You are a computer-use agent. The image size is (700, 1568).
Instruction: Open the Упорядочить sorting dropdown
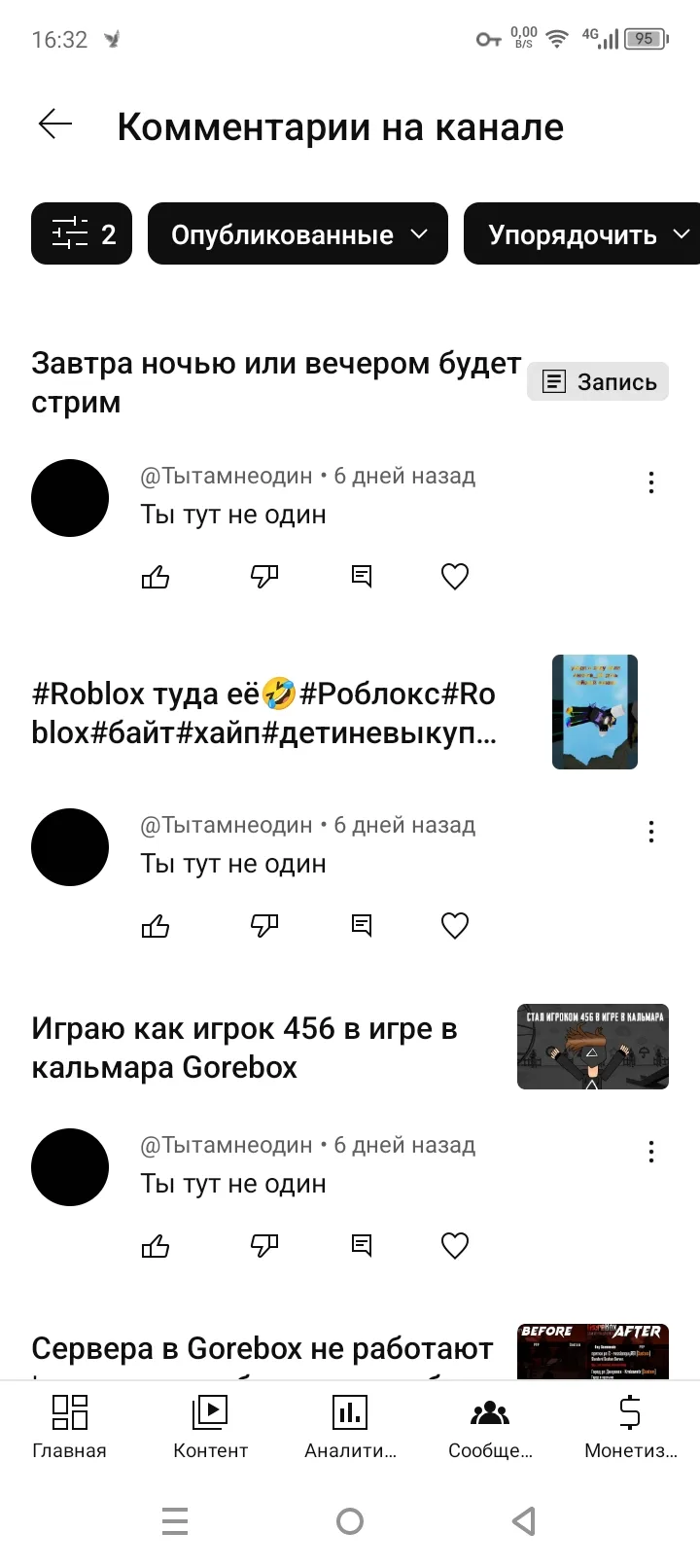point(583,233)
